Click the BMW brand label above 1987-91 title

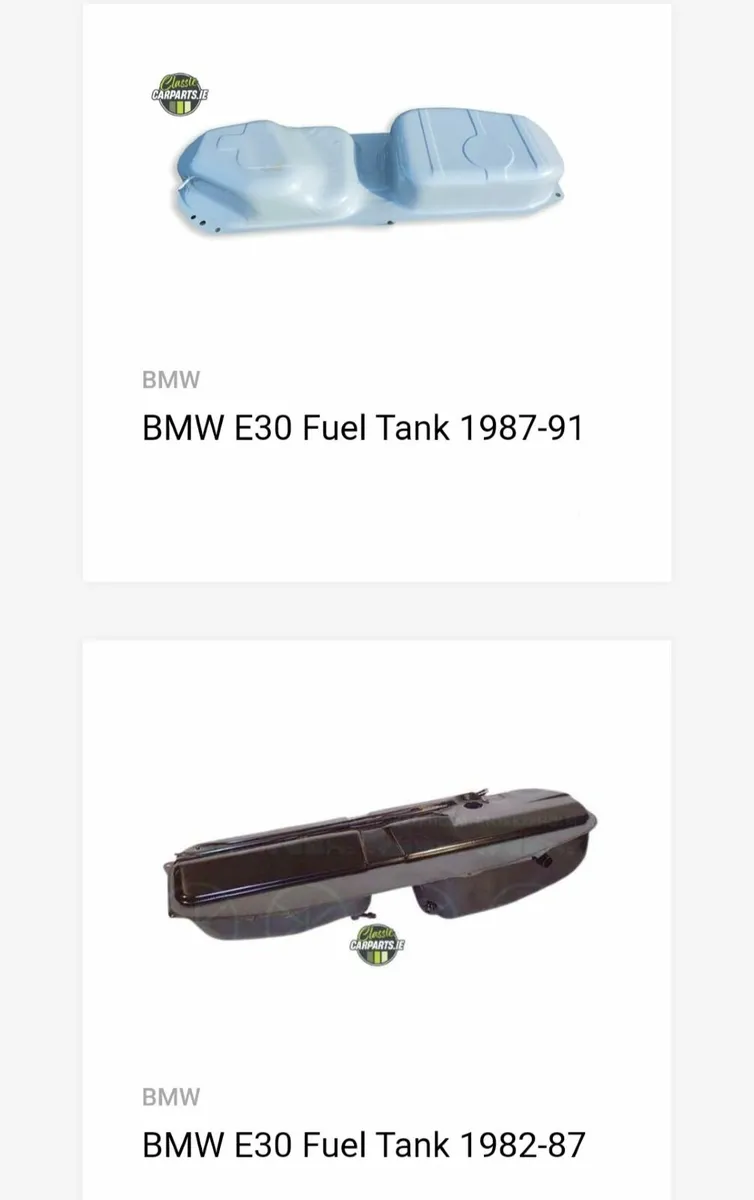tap(171, 379)
